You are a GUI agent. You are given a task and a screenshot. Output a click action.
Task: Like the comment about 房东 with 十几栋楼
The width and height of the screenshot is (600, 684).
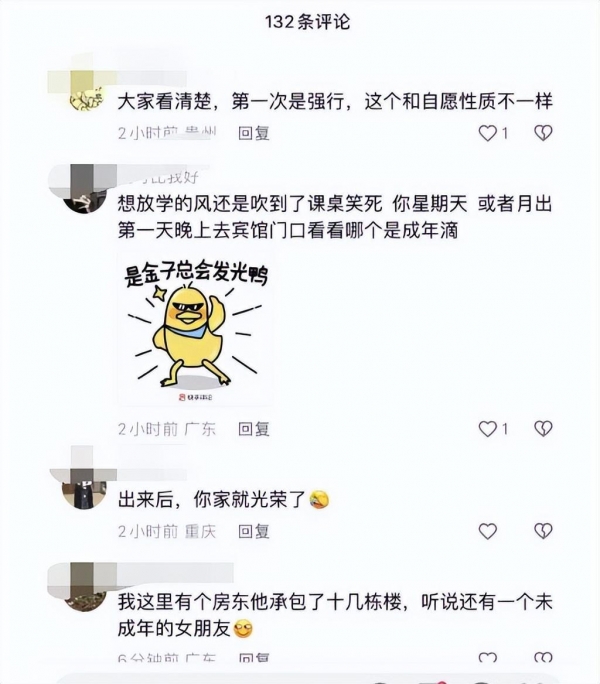point(487,659)
